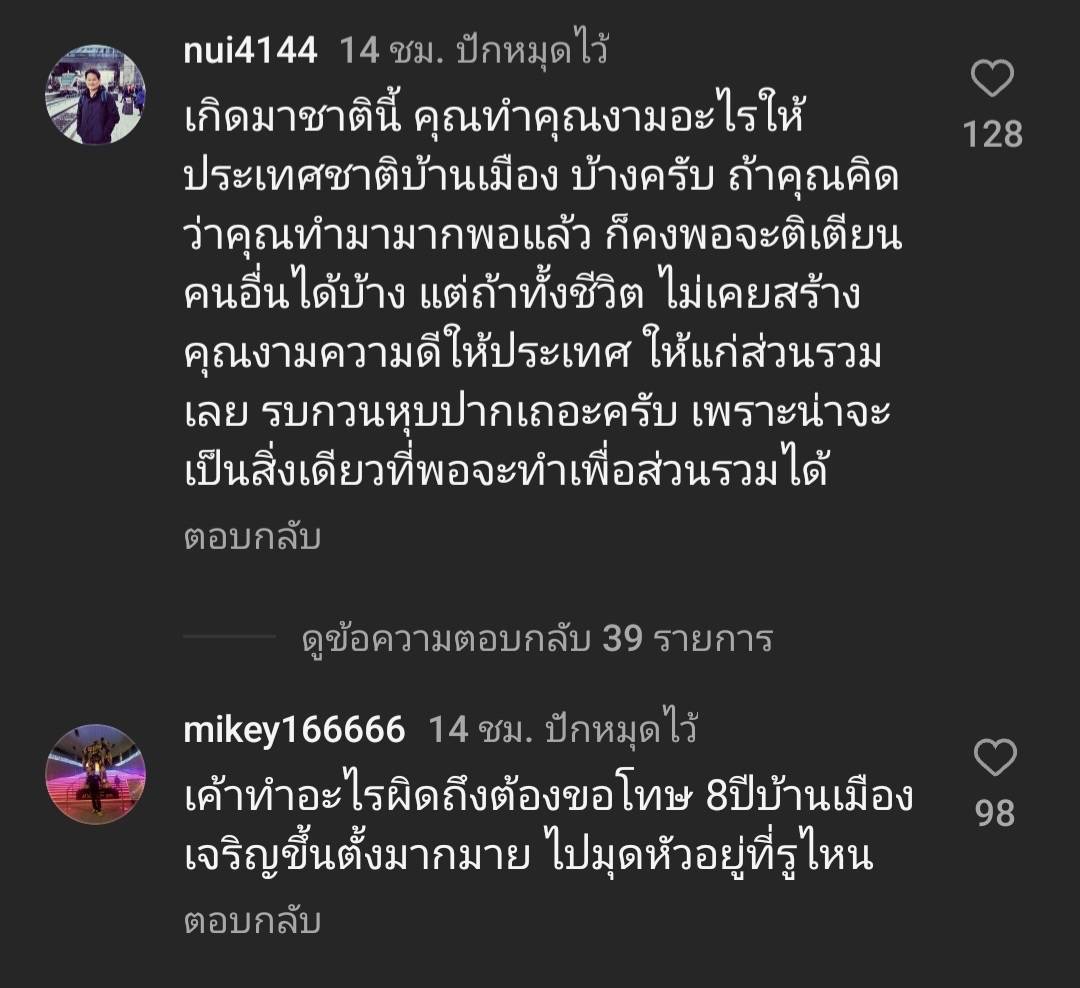This screenshot has height=988, width=1080.
Task: Open mikey166666's profile picture
Action: tap(96, 773)
